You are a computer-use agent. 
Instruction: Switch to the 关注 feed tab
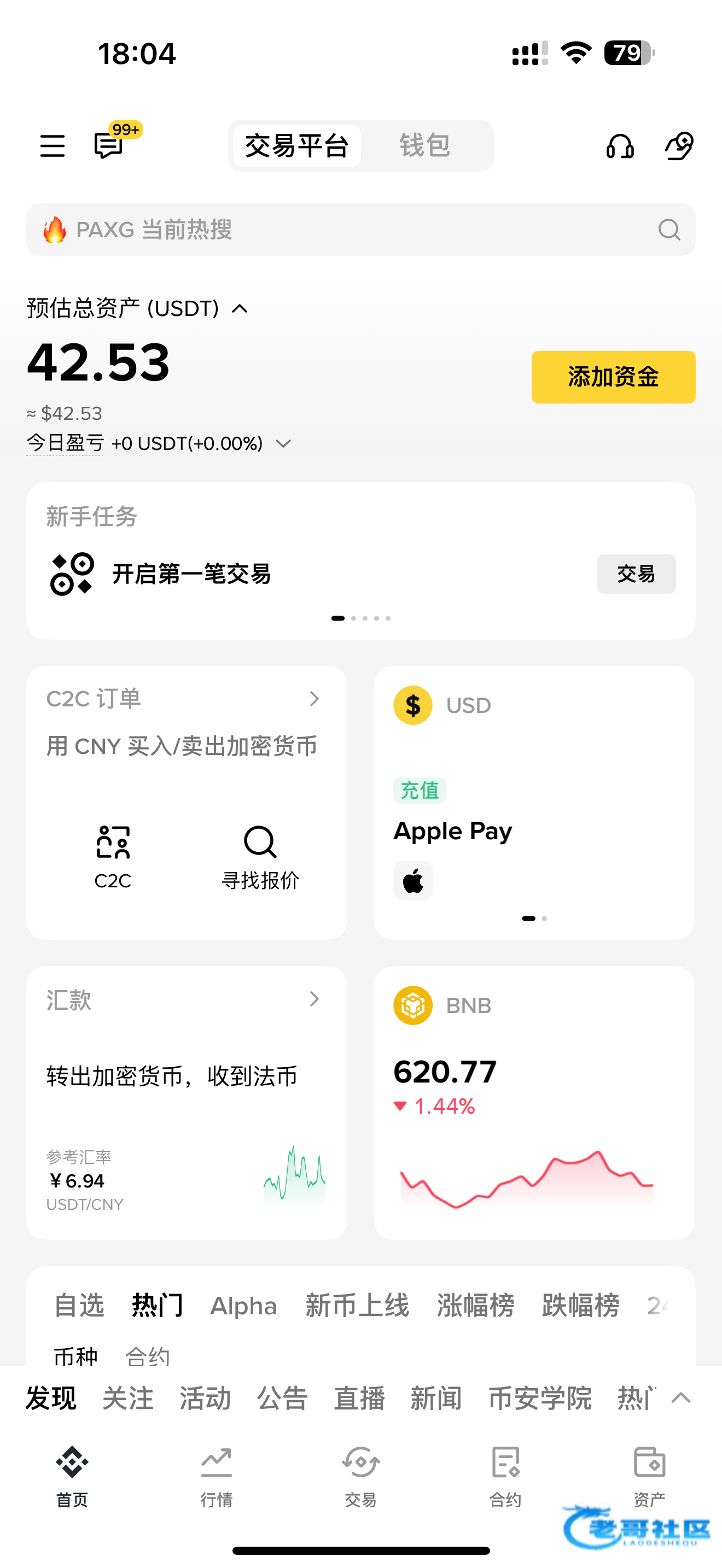128,1399
